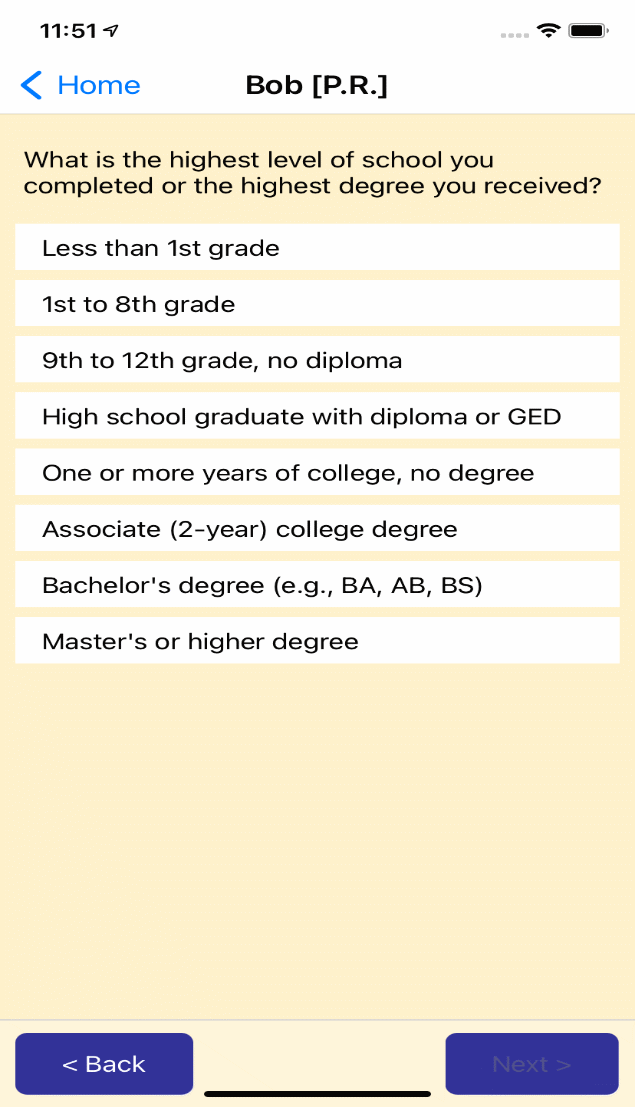Screen dimensions: 635x1107
Task: Select Master's or higher degree
Action: [x=317, y=641]
